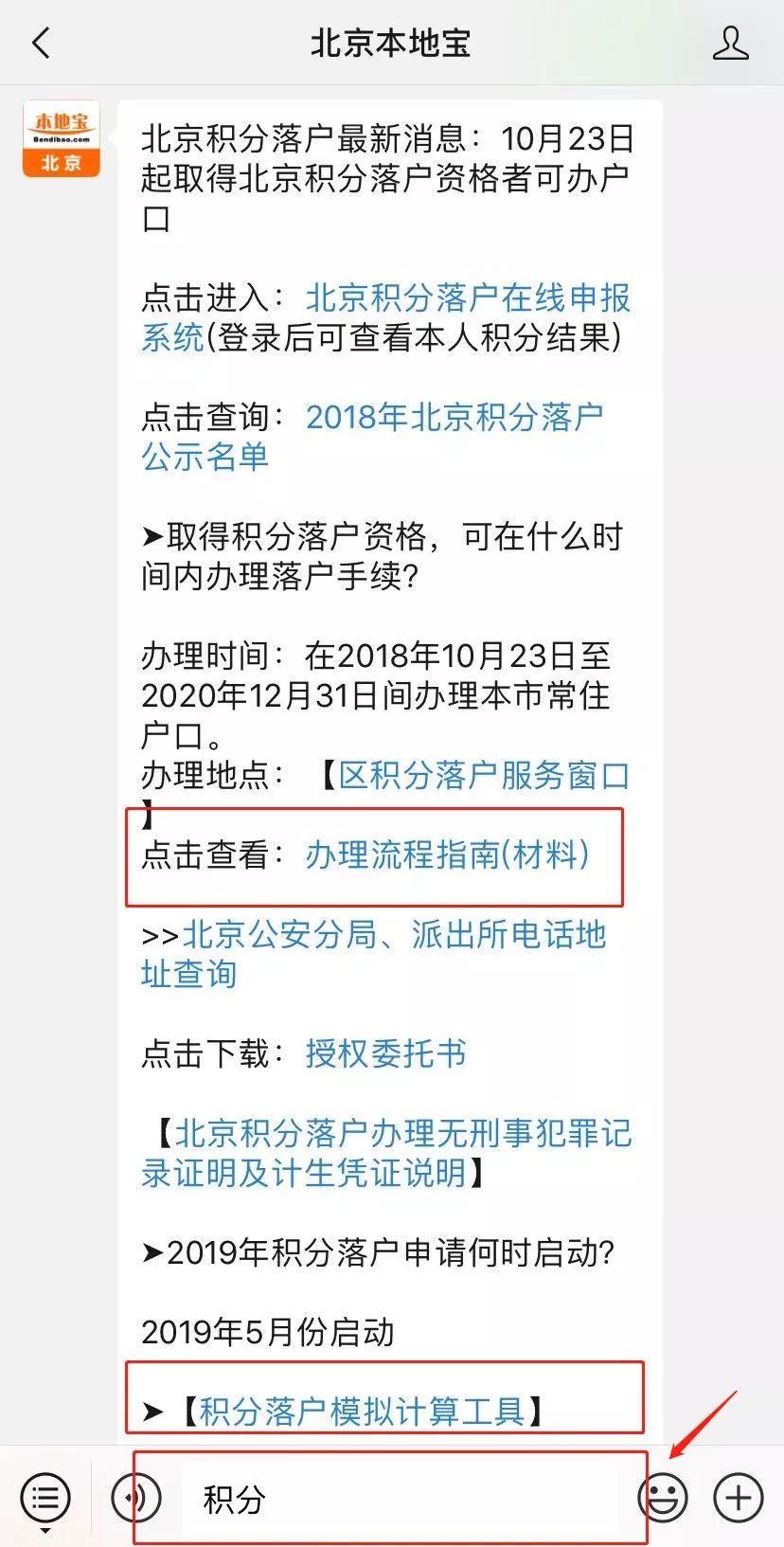This screenshot has width=784, height=1547.
Task: Open the emoji picker
Action: 663,1499
